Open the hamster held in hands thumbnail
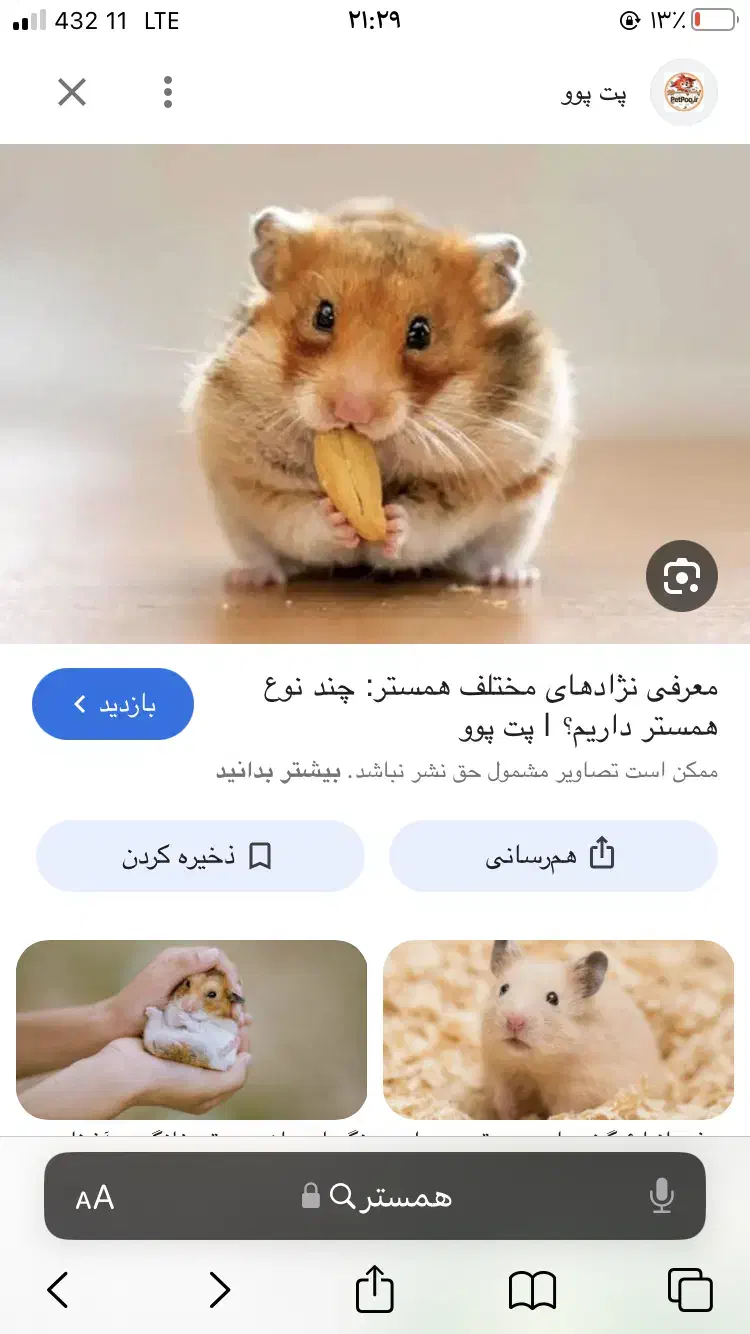 tap(191, 1030)
